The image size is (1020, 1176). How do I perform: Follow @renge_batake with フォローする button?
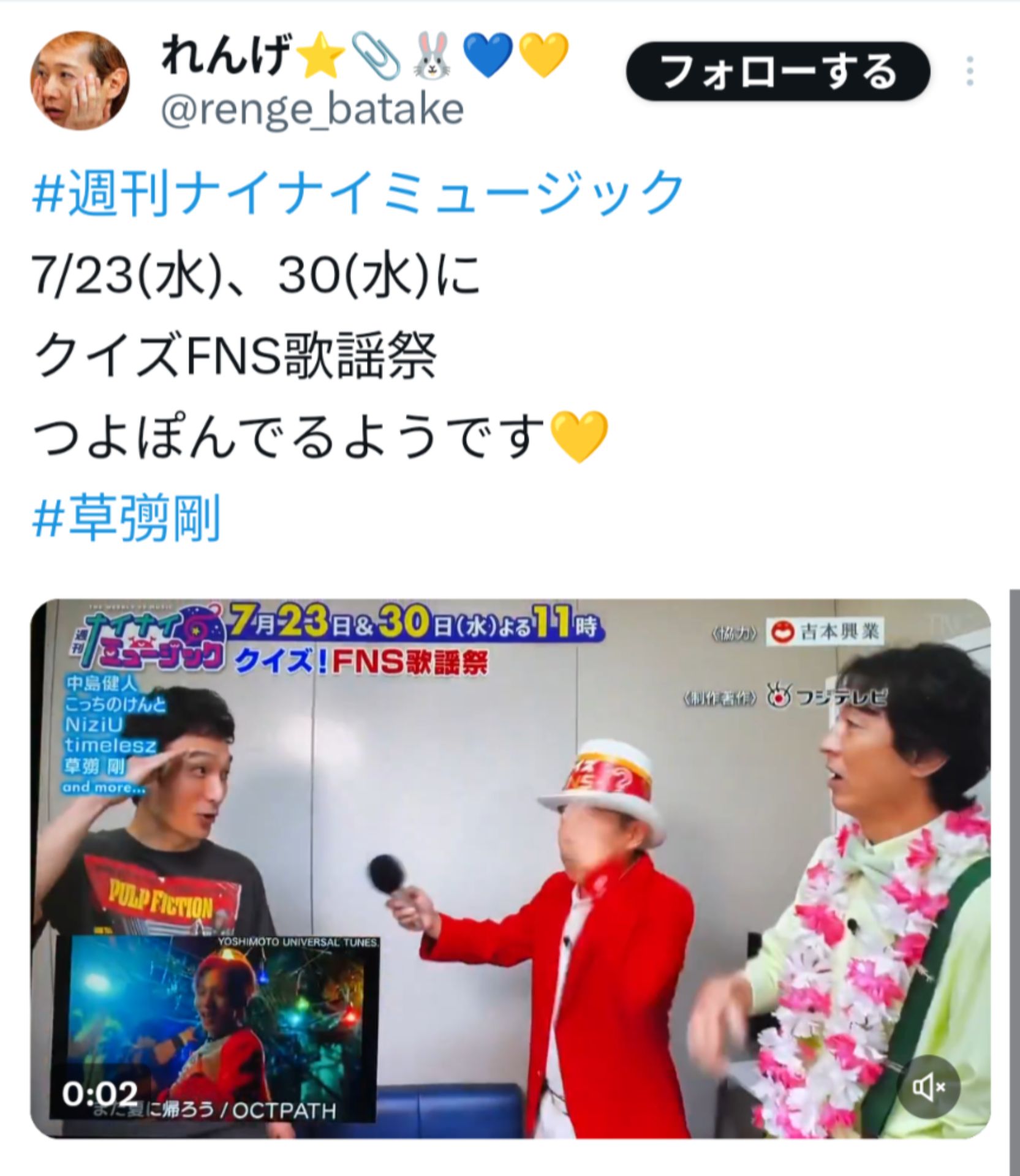coord(777,72)
